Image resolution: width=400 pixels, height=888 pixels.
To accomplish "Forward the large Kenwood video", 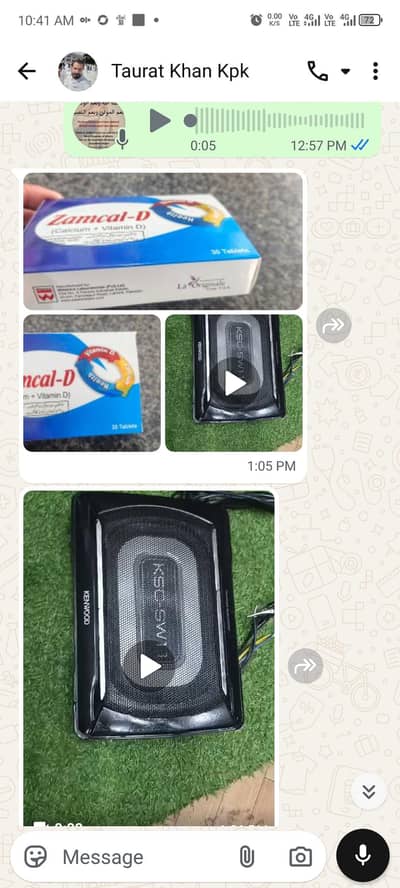I will [305, 665].
